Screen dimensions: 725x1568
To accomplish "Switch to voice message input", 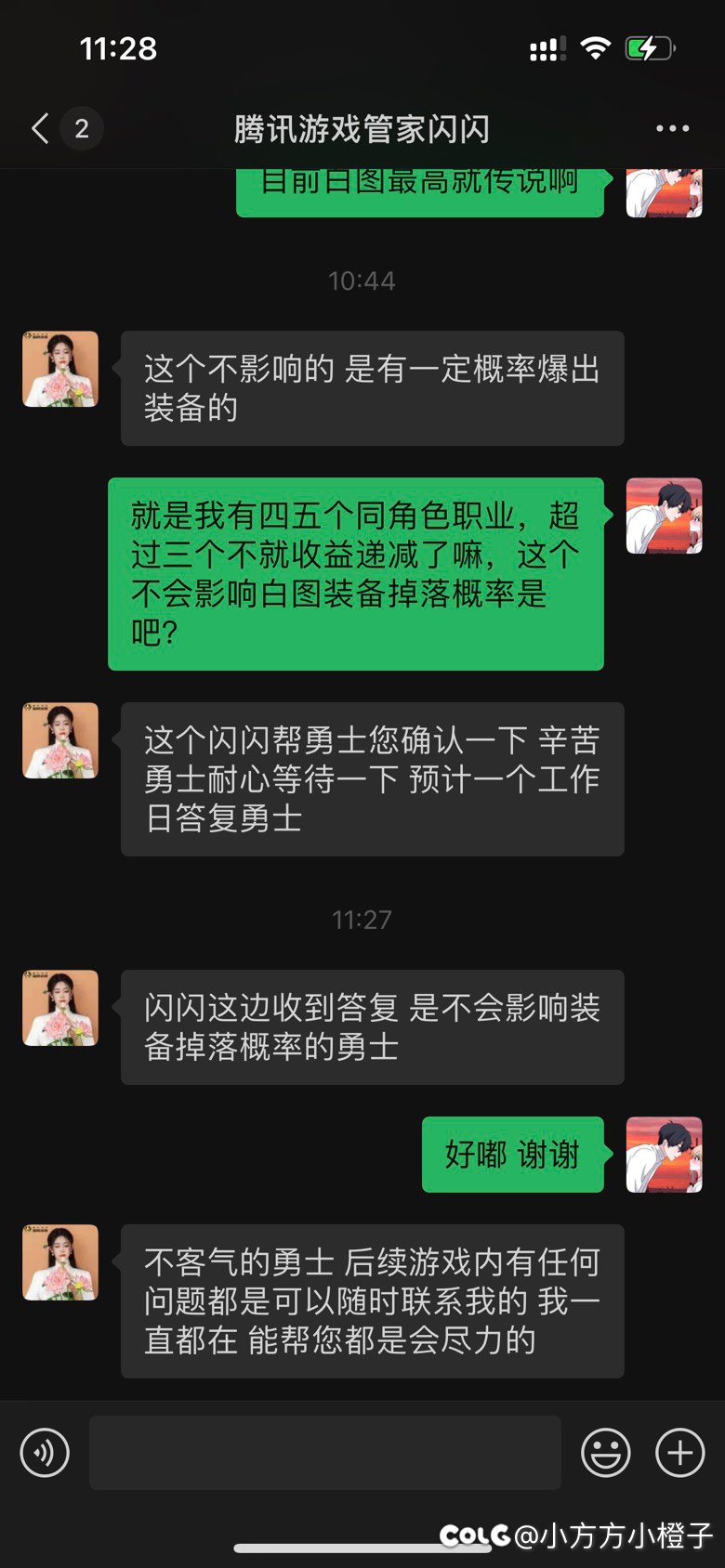I will (x=45, y=1452).
